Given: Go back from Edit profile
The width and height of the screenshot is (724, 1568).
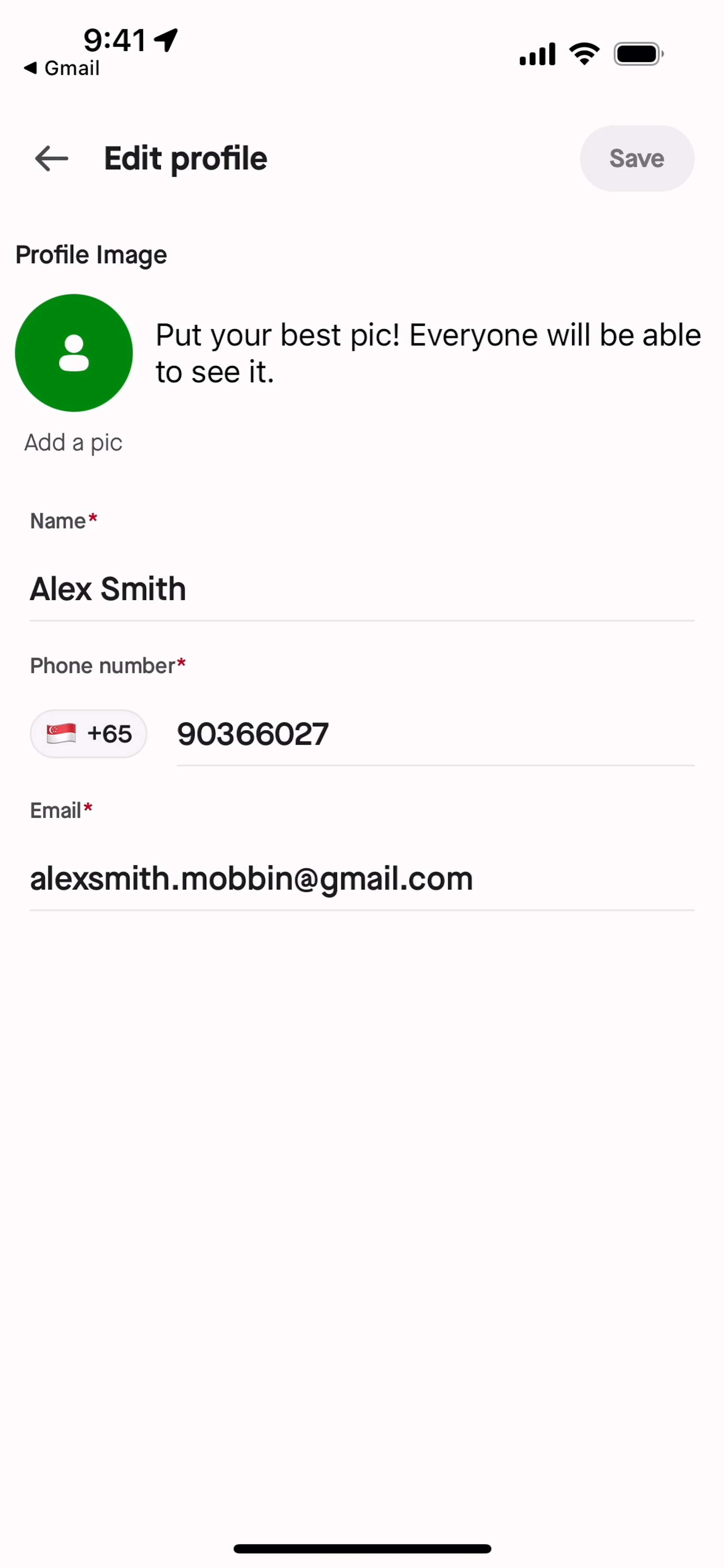Looking at the screenshot, I should coord(52,159).
